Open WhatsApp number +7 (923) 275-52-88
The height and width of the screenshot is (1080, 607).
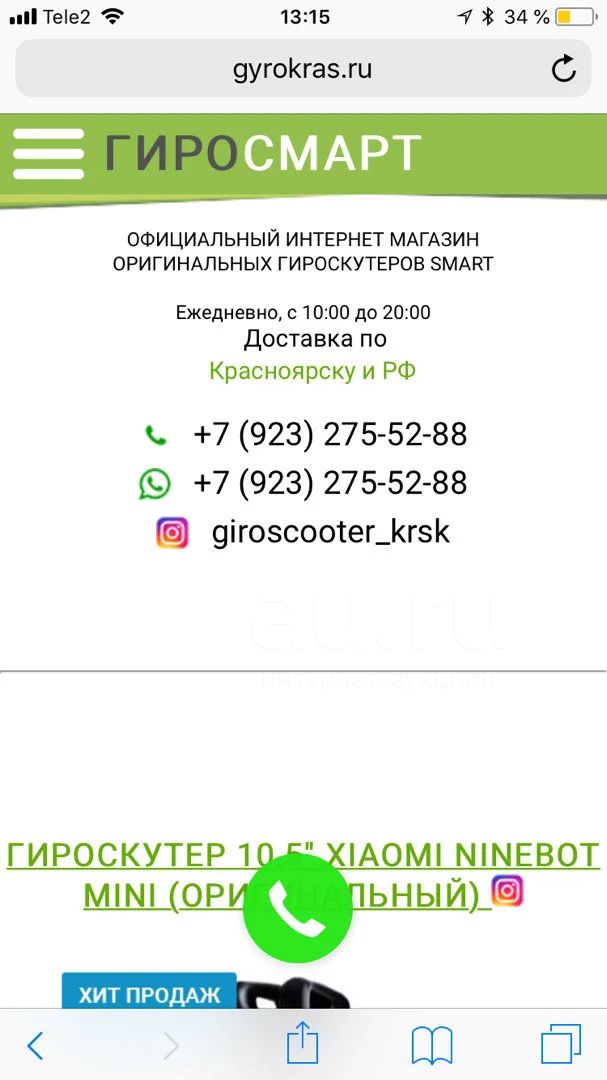click(x=331, y=483)
